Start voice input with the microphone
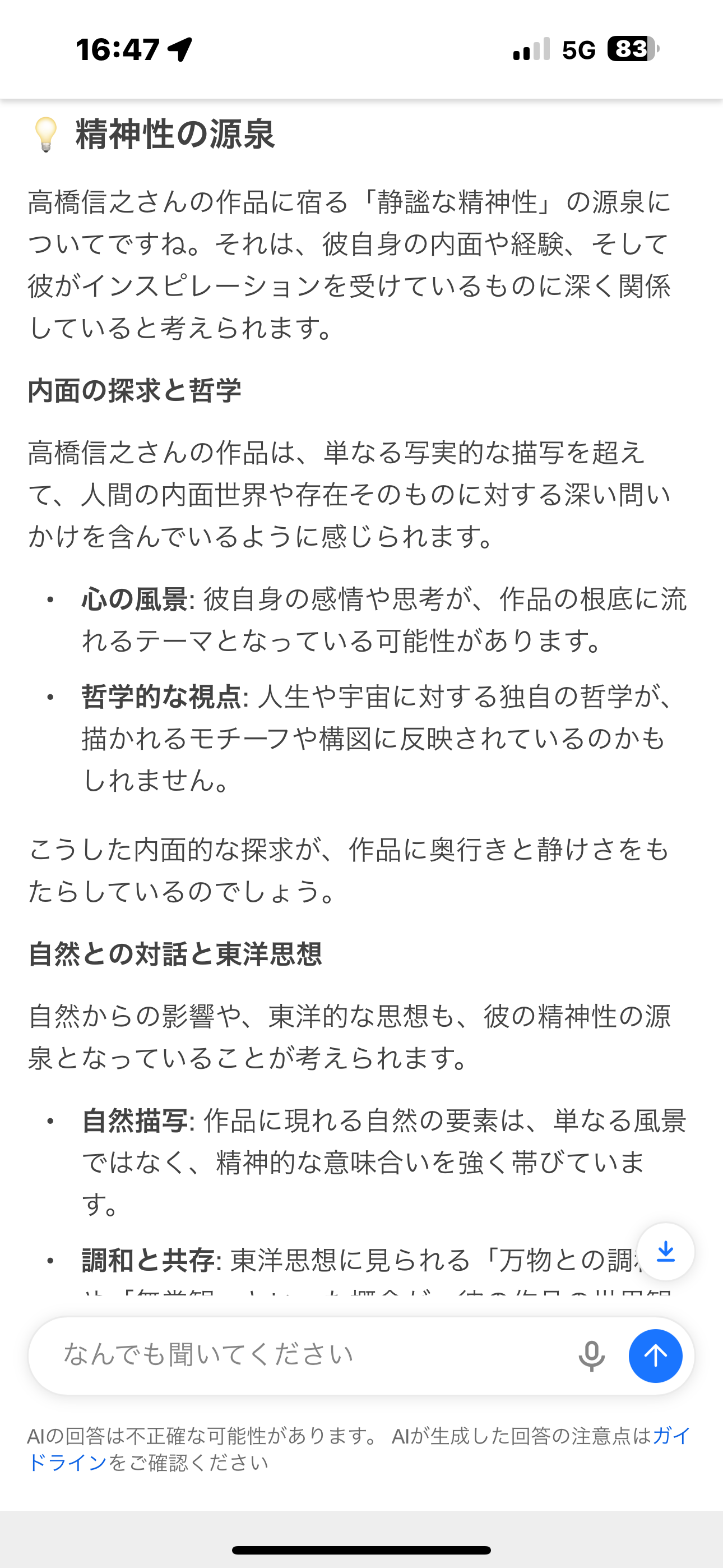The width and height of the screenshot is (723, 1568). 591,1355
